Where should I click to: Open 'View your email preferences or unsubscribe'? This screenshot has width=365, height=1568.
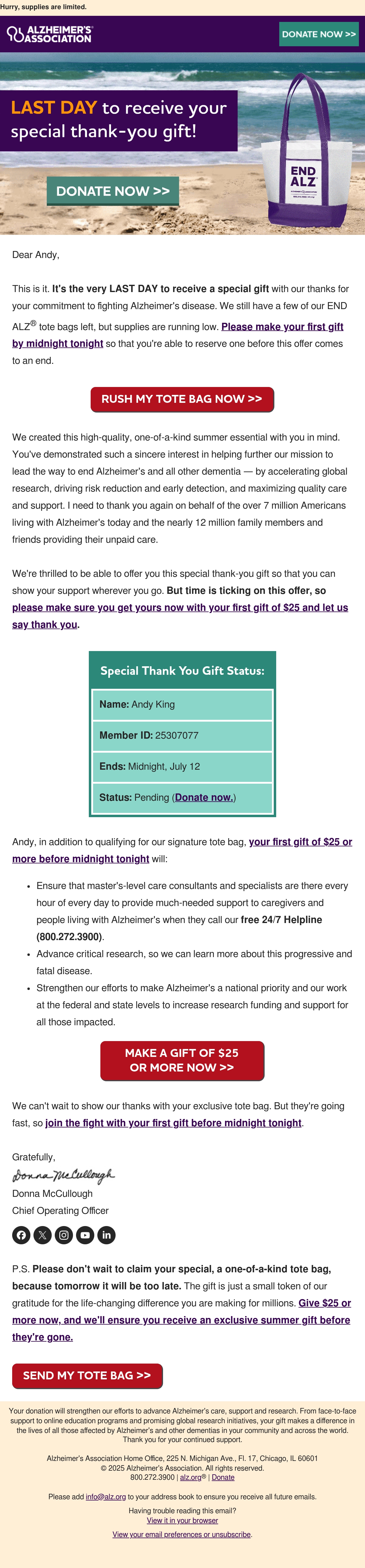(x=181, y=1535)
